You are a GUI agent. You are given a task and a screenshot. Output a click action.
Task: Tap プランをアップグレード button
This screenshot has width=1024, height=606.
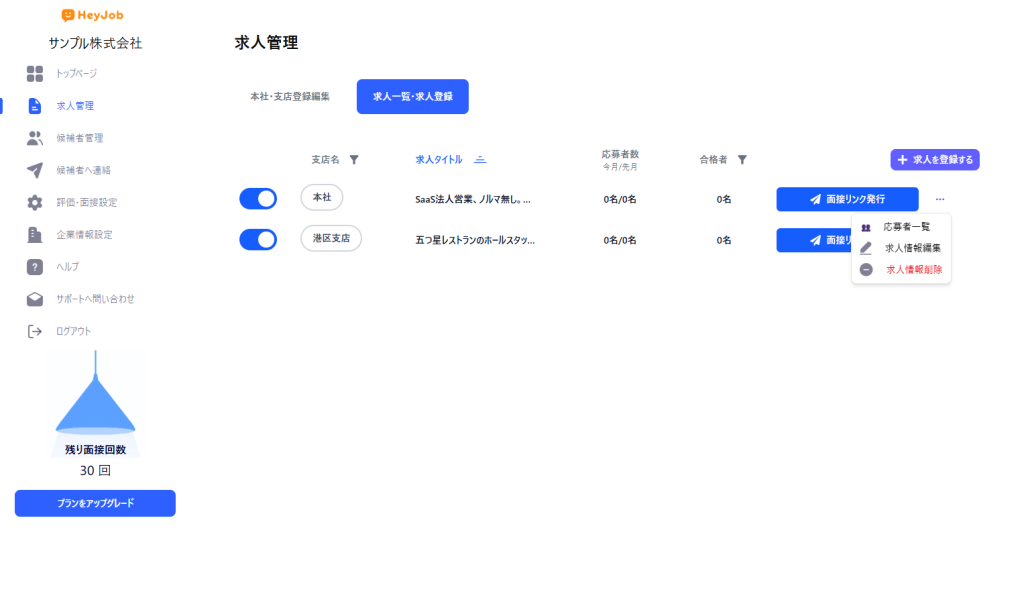pos(95,503)
